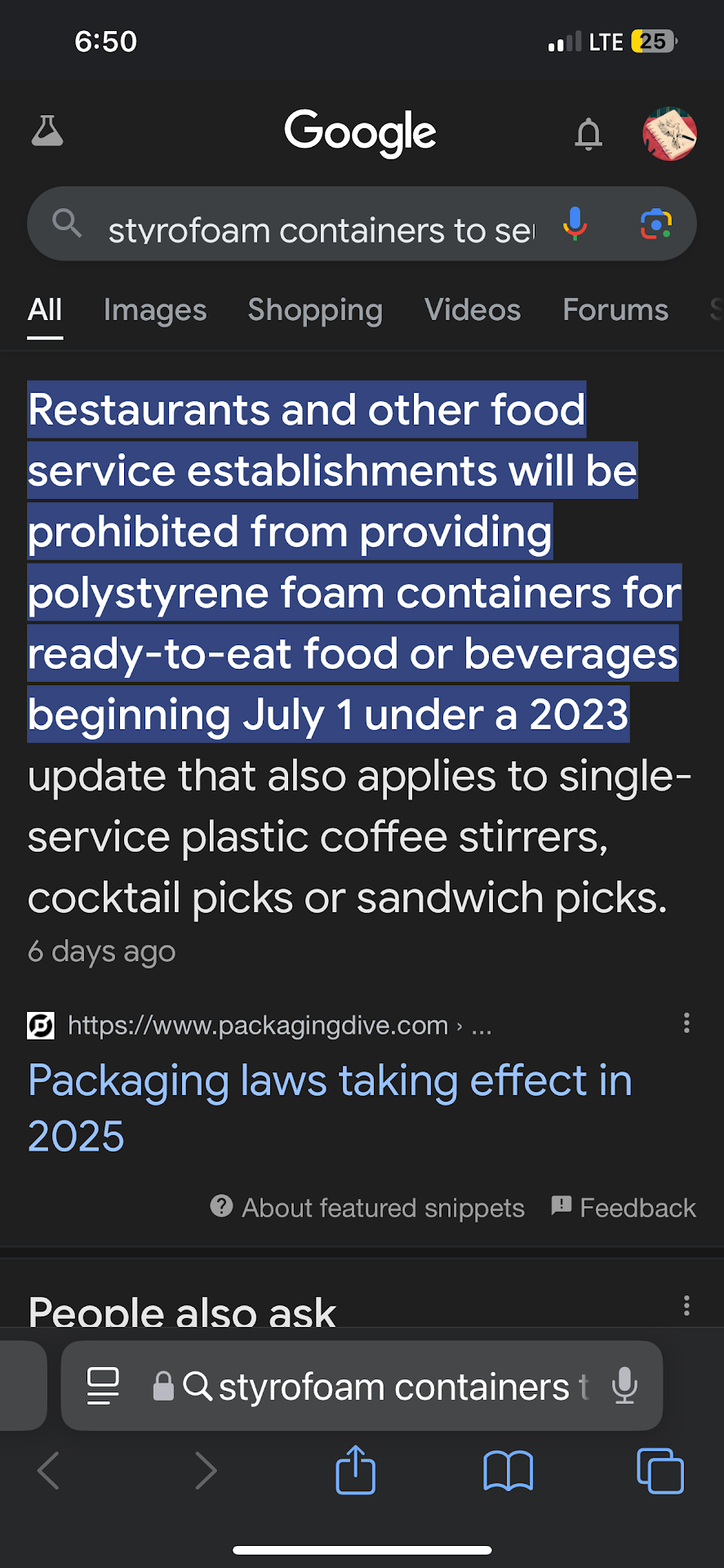Open Safari bookmarks
Viewport: 724px width, 1568px height.
(x=508, y=1471)
